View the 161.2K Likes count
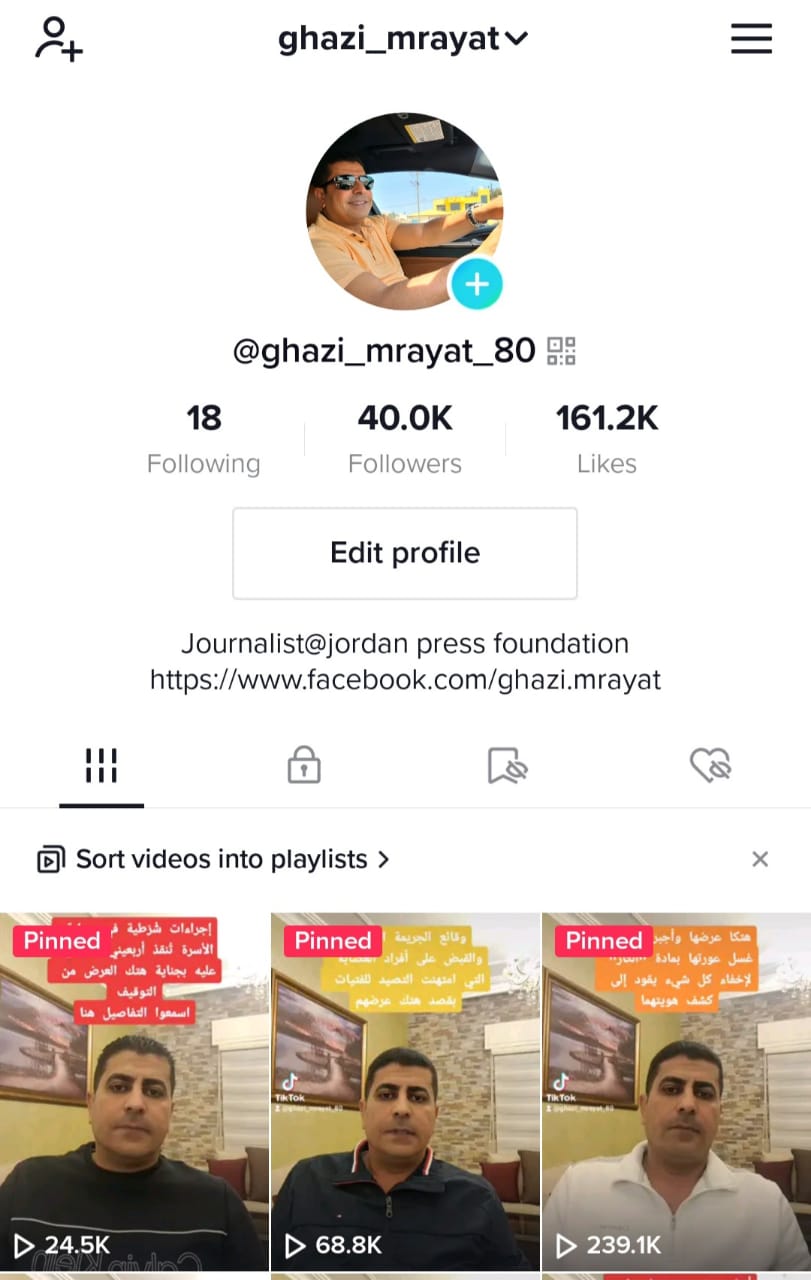 point(607,438)
